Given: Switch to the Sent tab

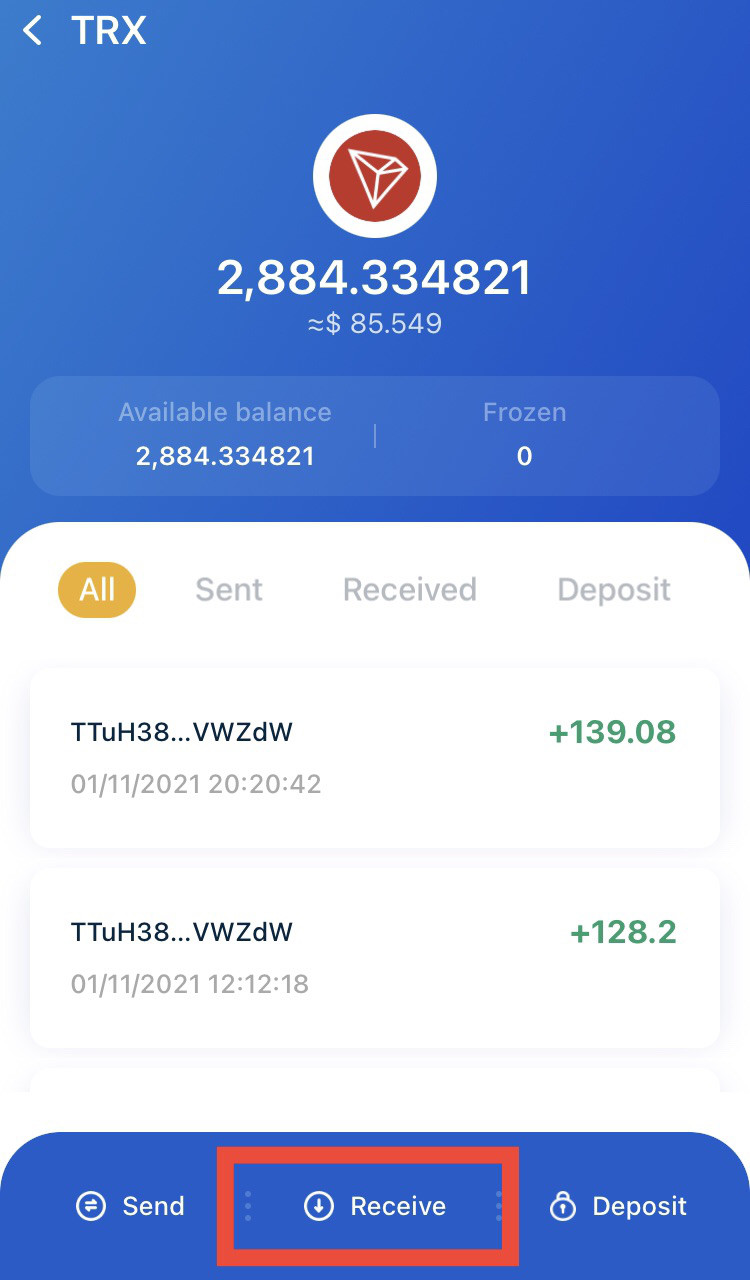Looking at the screenshot, I should pos(229,589).
